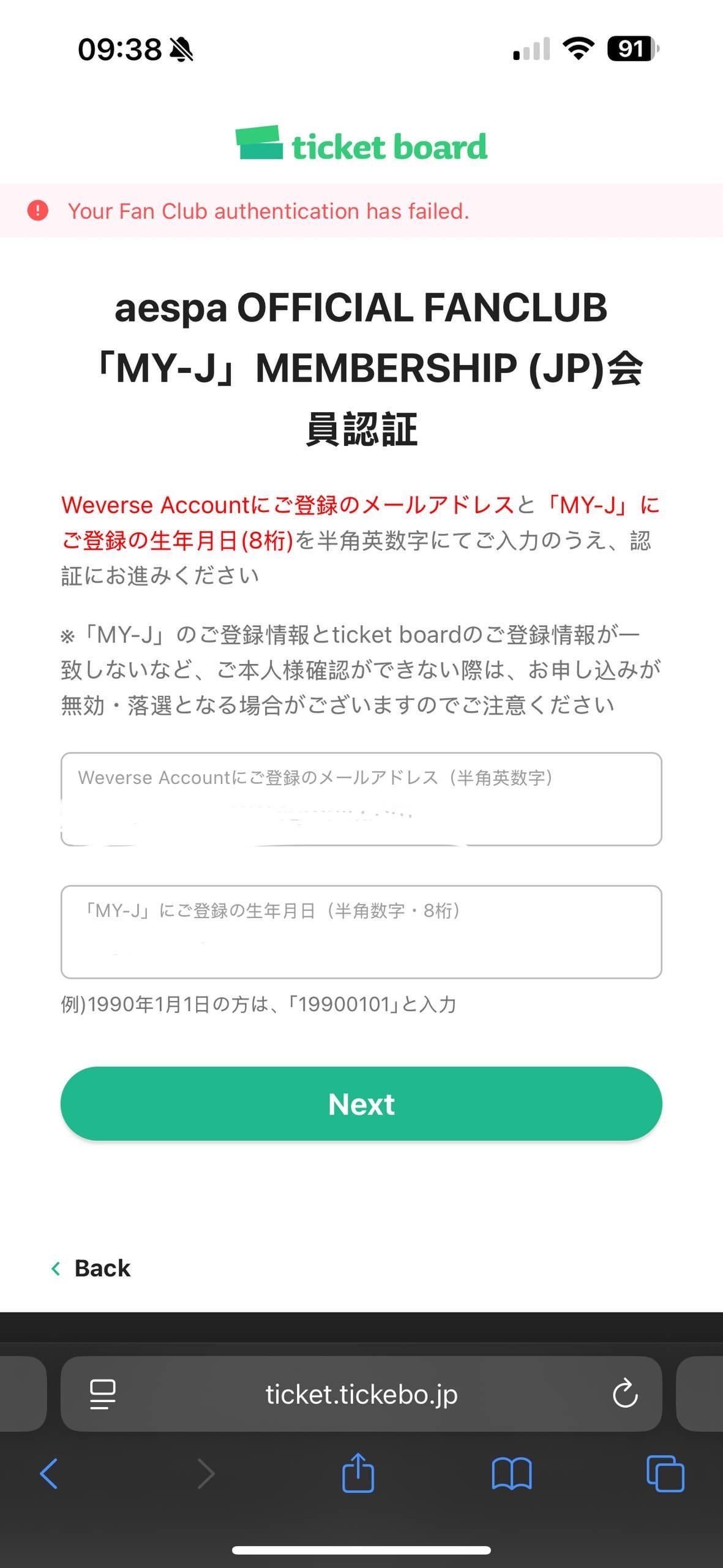
Task: Tap the Back link
Action: [x=91, y=1268]
